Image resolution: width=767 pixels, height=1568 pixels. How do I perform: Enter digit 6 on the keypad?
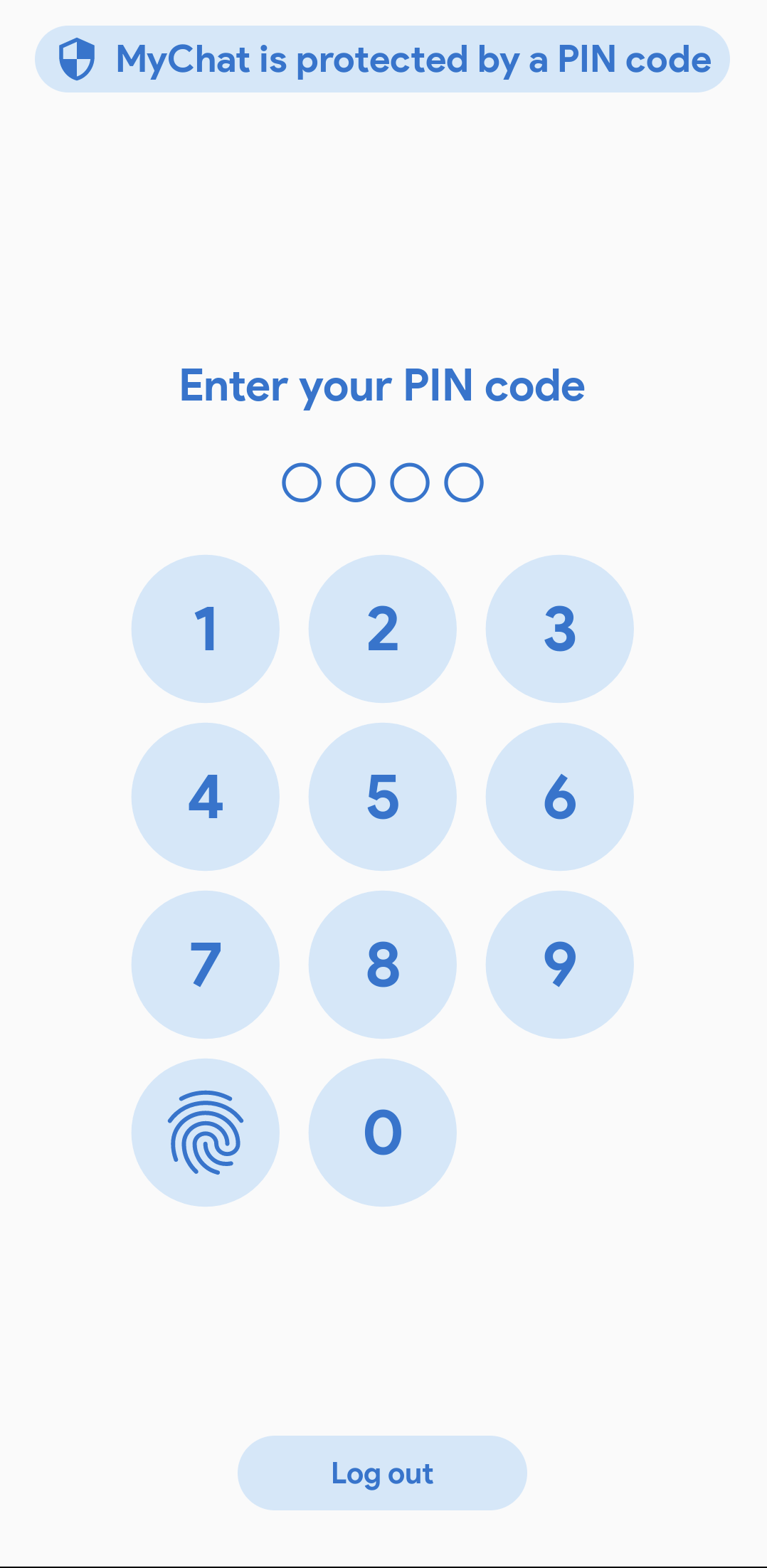click(x=560, y=797)
